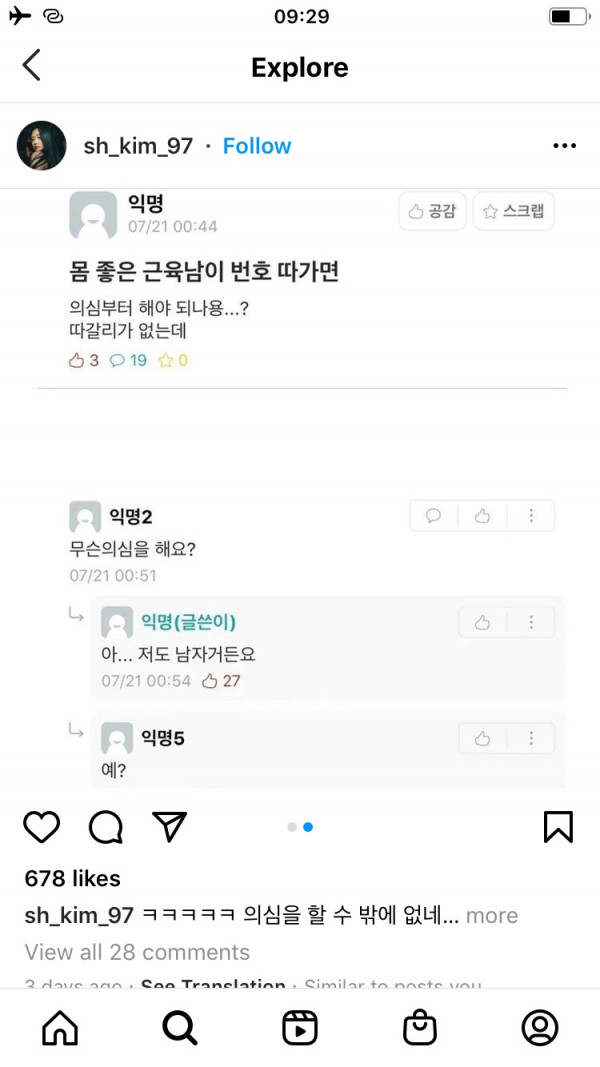The height and width of the screenshot is (1067, 600).
Task: Open the post image carousel
Action: pyautogui.click(x=300, y=490)
